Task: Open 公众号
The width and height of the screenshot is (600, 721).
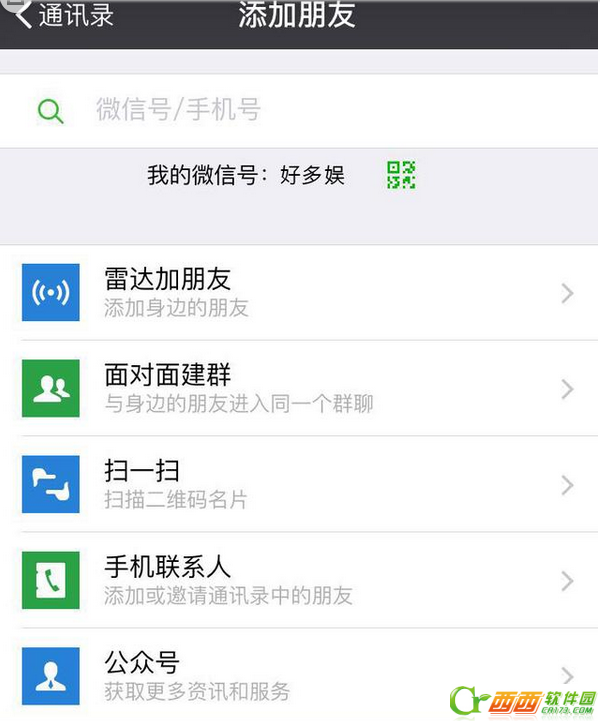Action: [300, 675]
